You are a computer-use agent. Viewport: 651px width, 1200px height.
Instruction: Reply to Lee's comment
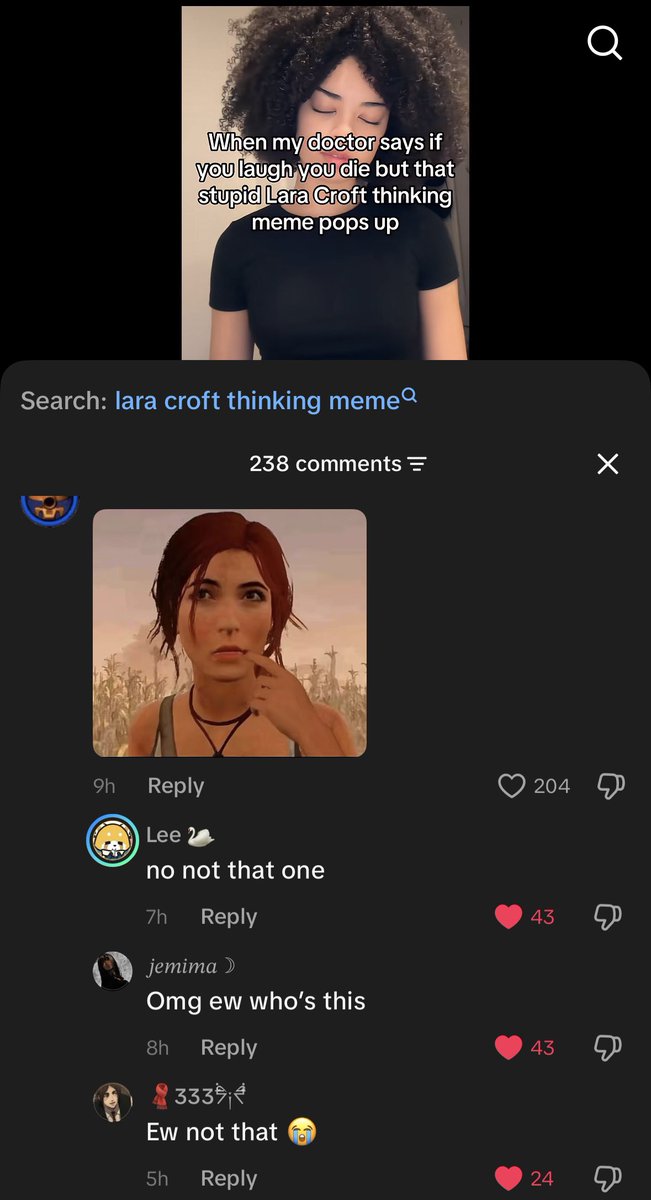click(228, 917)
